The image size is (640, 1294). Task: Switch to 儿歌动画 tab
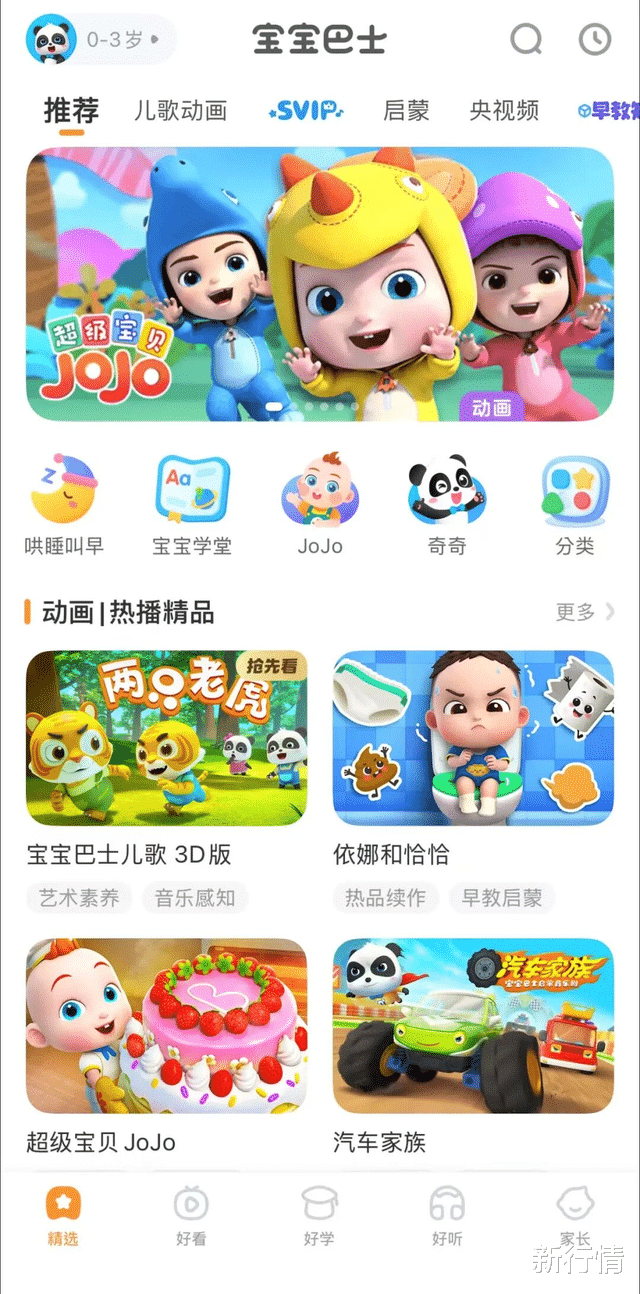pyautogui.click(x=181, y=111)
